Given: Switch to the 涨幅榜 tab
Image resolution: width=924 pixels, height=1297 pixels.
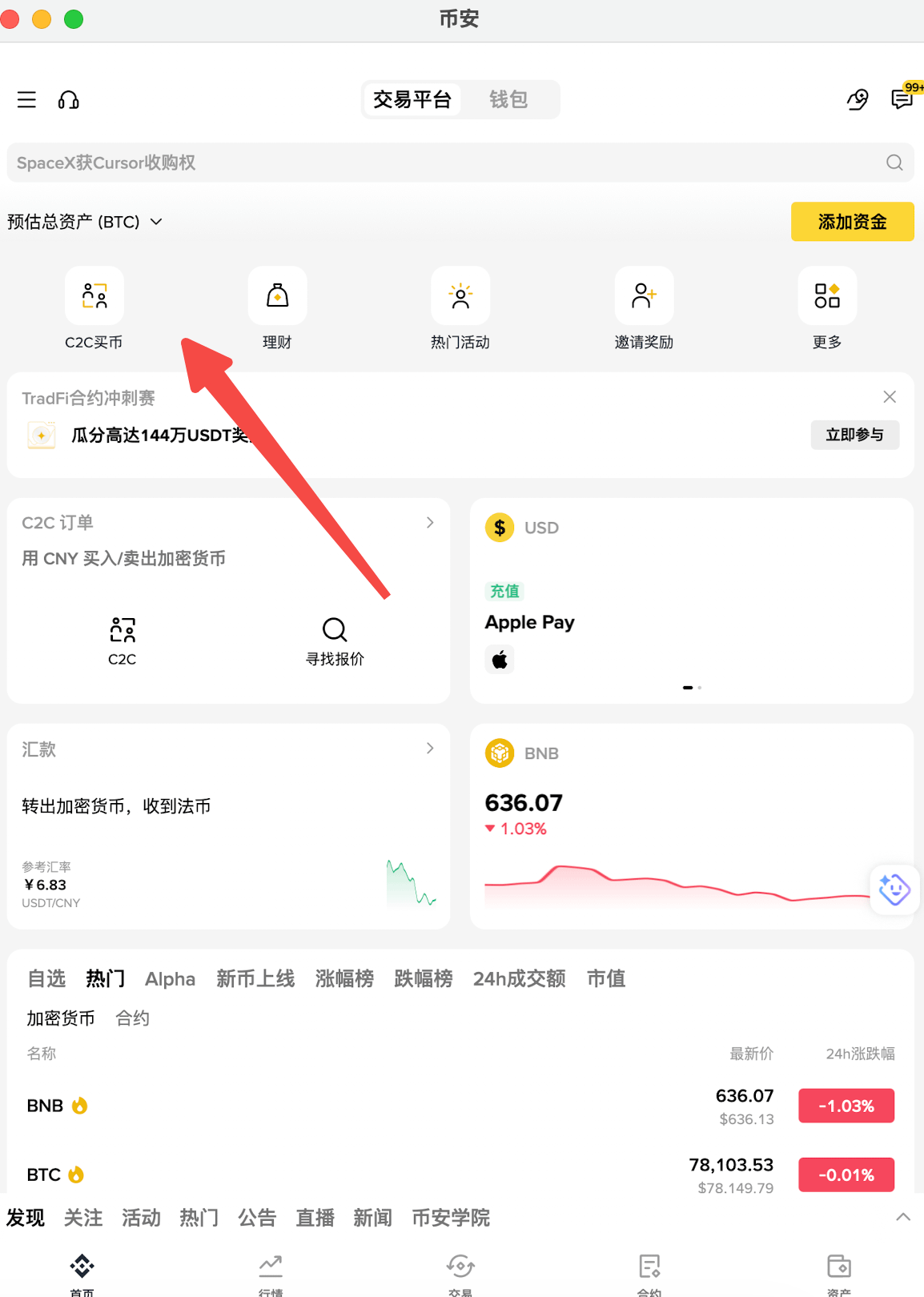Looking at the screenshot, I should point(344,978).
